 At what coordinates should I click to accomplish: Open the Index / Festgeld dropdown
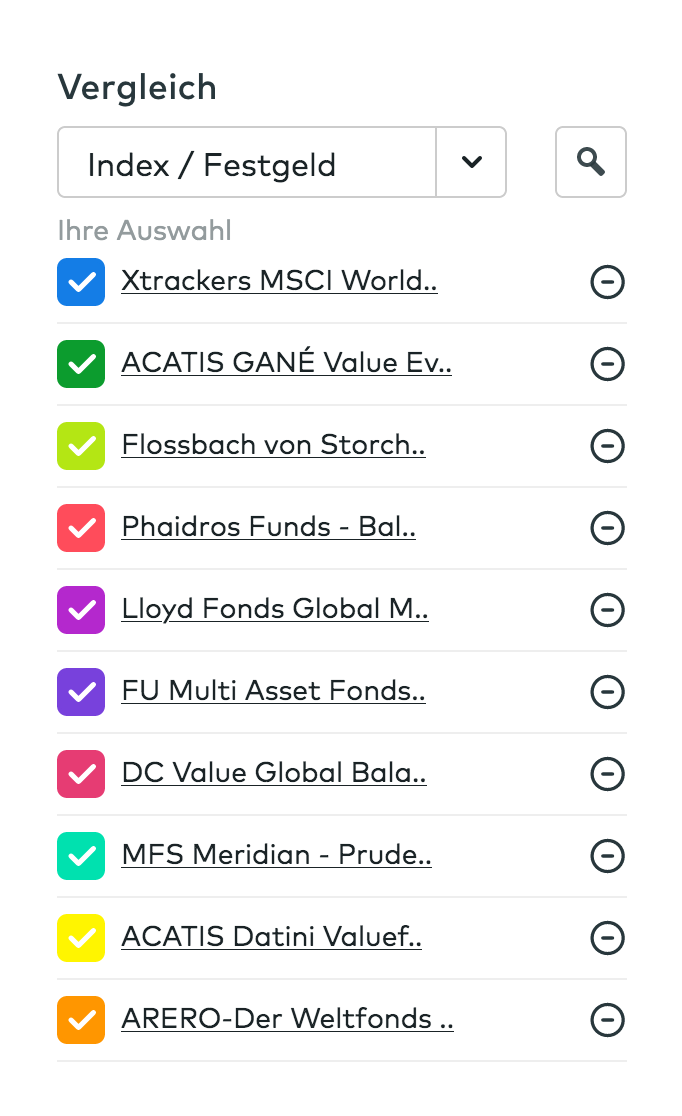click(x=471, y=162)
